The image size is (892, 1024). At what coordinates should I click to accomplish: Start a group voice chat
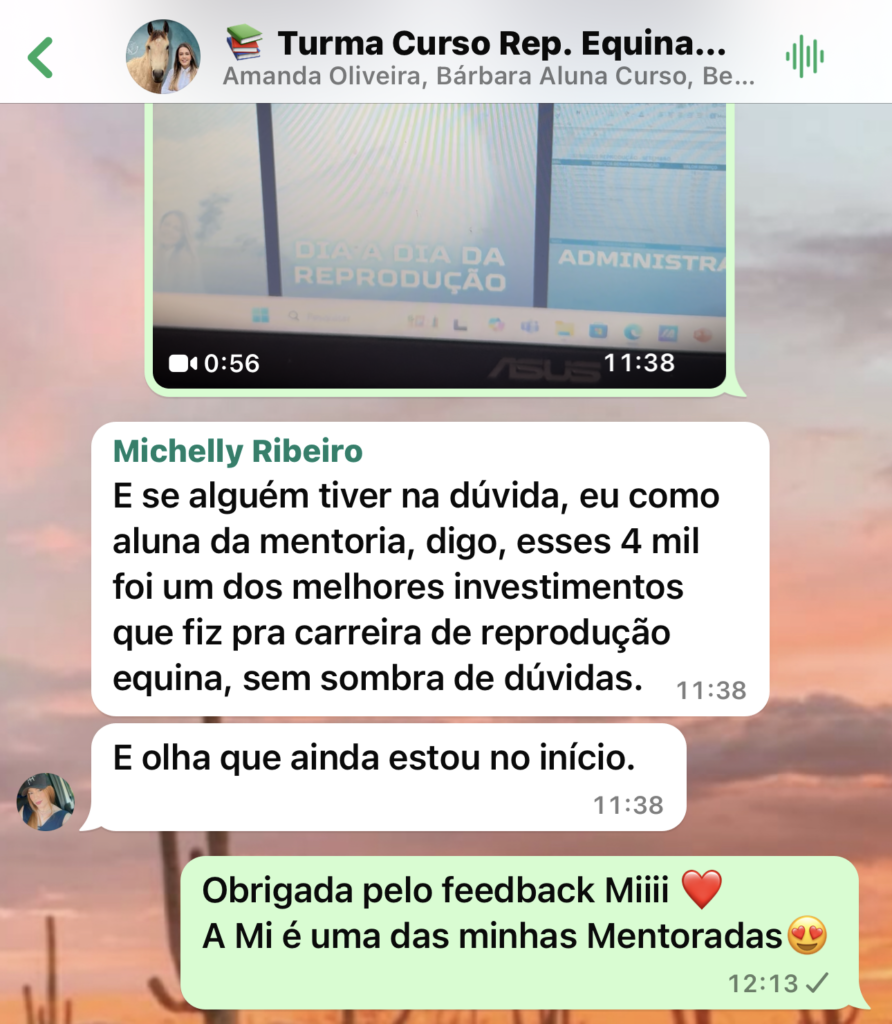804,57
